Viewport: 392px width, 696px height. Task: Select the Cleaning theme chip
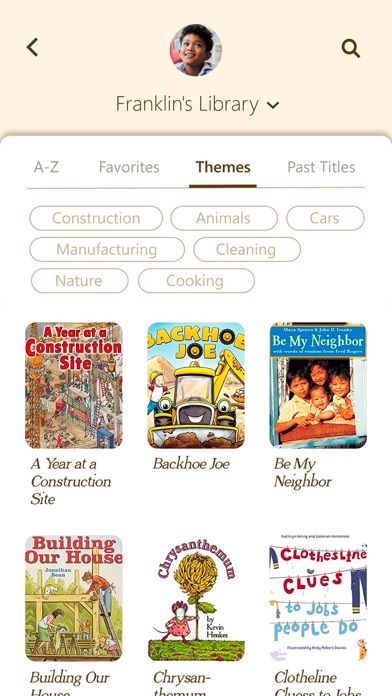(x=247, y=249)
